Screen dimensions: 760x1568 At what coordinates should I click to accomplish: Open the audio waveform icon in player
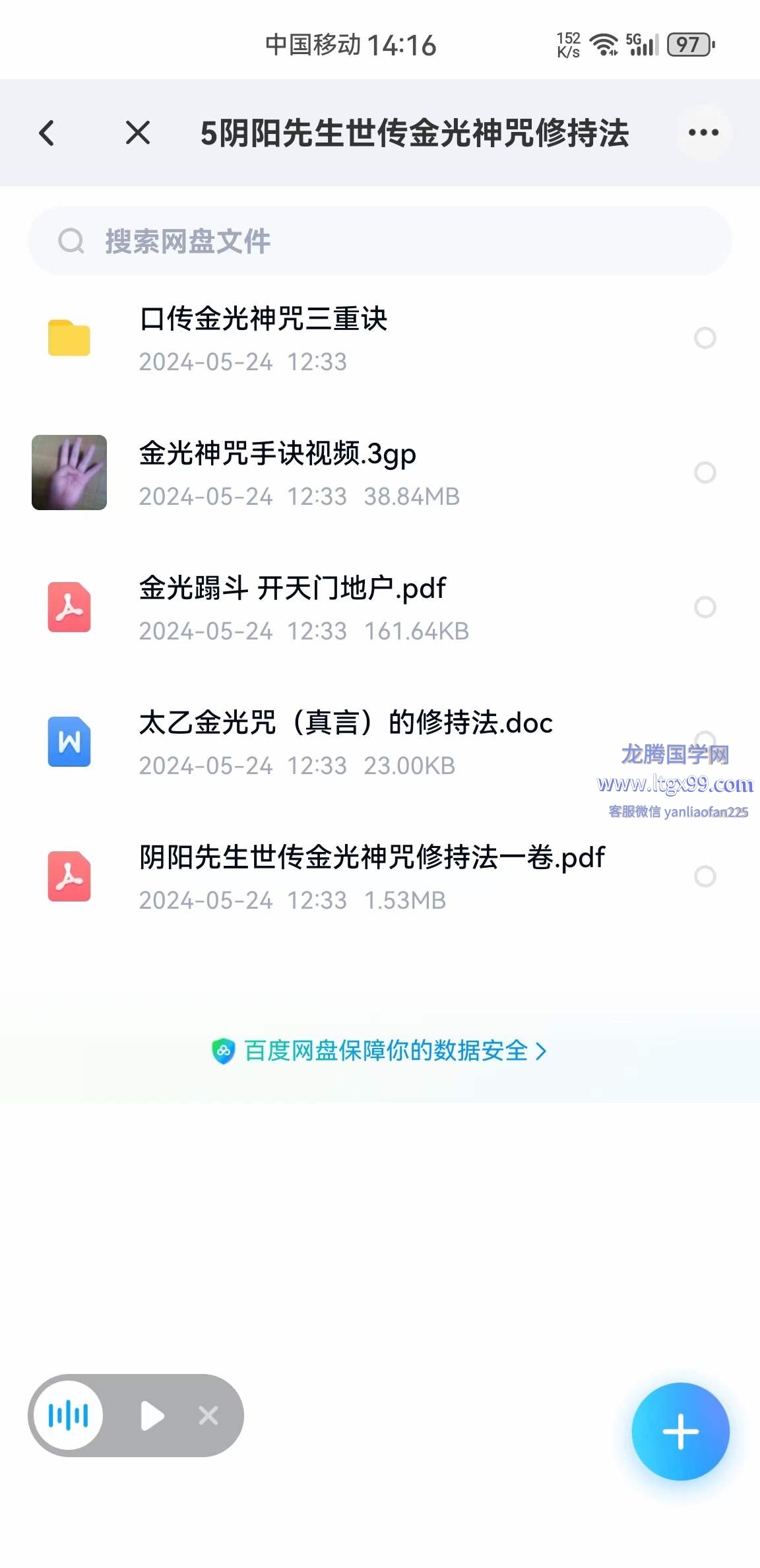pyautogui.click(x=69, y=1416)
